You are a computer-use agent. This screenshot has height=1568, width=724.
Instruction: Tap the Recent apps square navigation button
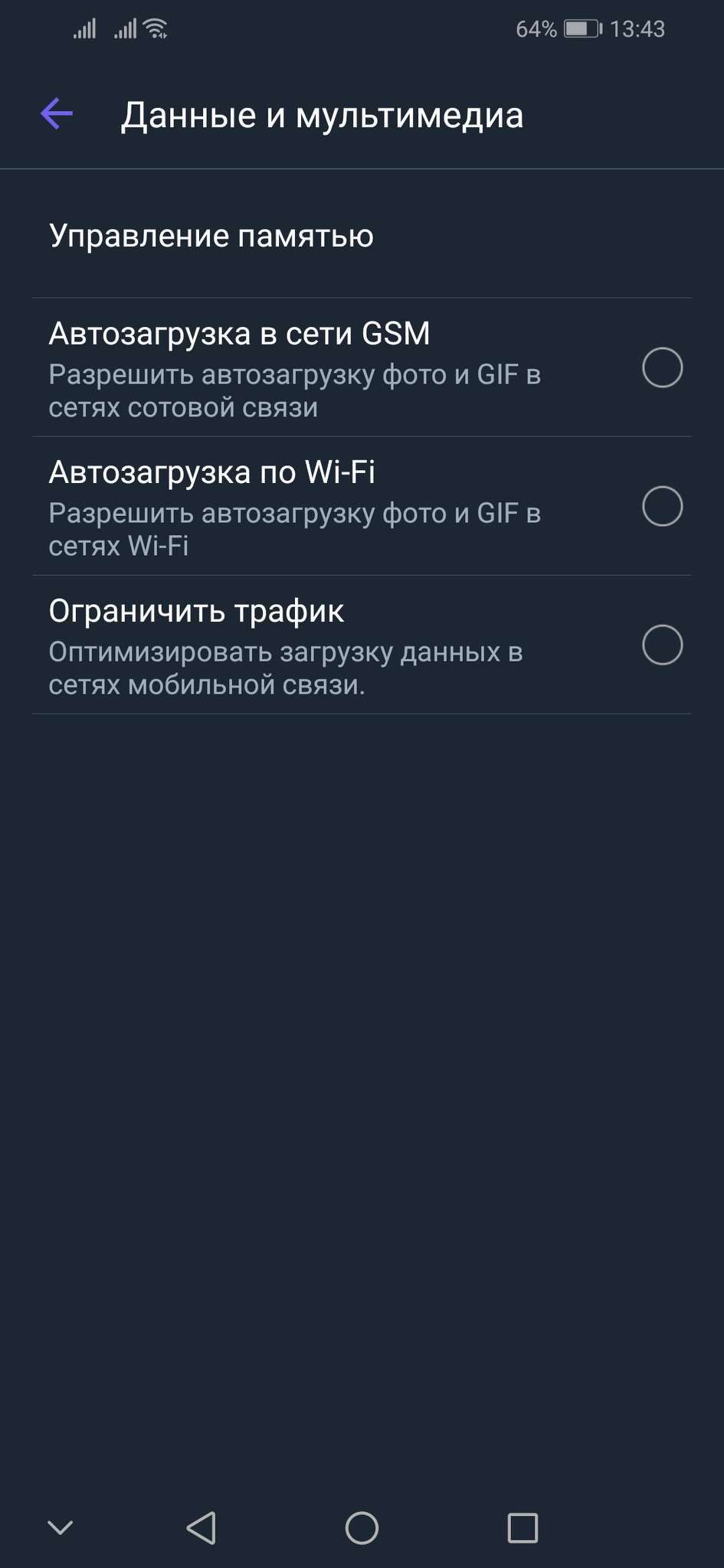(522, 1527)
